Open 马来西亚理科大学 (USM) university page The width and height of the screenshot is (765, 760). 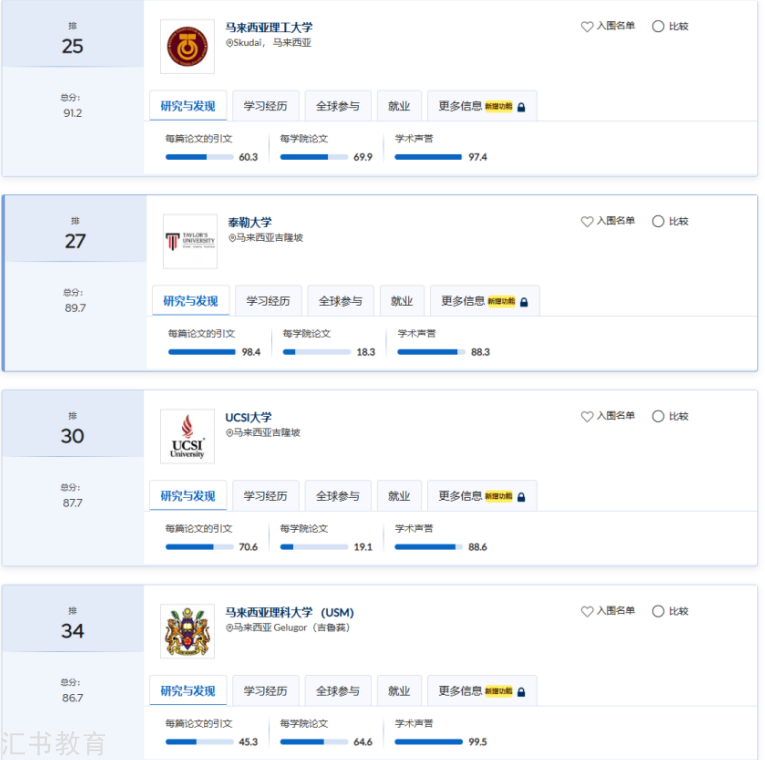click(289, 612)
